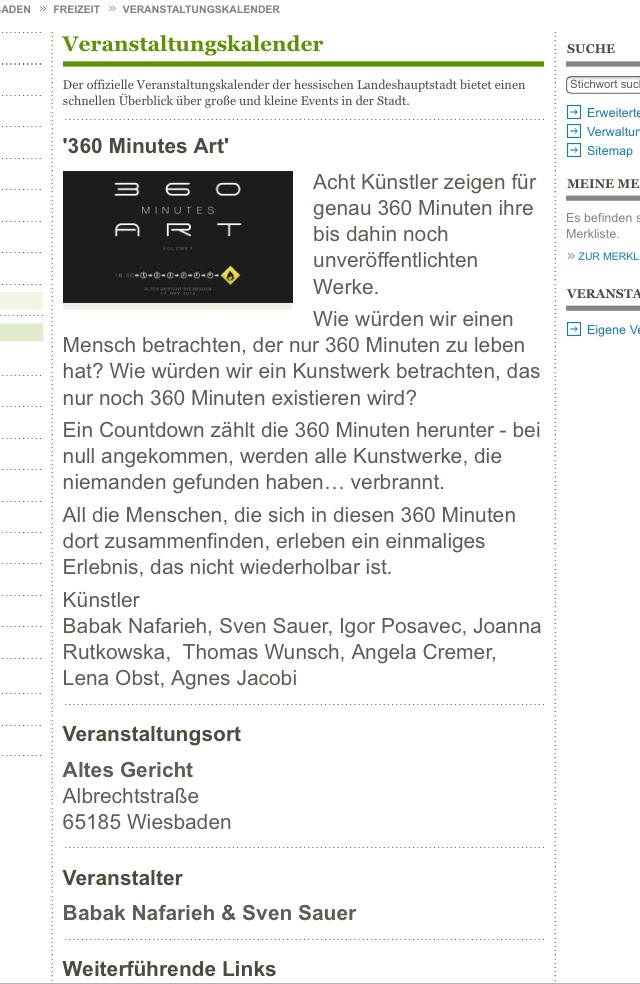This screenshot has height=984, width=640.
Task: Focus the Stichwort search field
Action: 604,85
